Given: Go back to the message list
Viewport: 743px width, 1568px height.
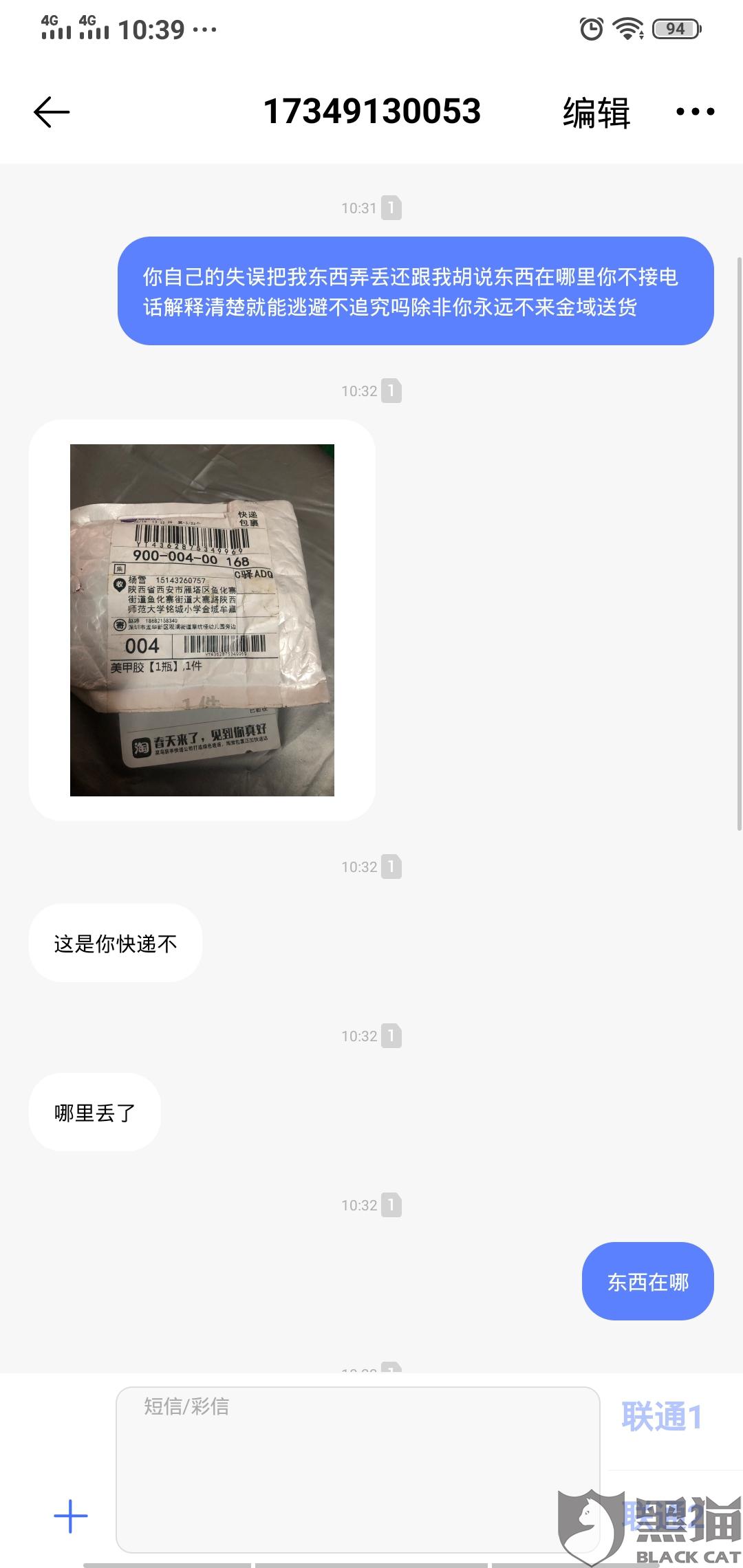Looking at the screenshot, I should [52, 112].
